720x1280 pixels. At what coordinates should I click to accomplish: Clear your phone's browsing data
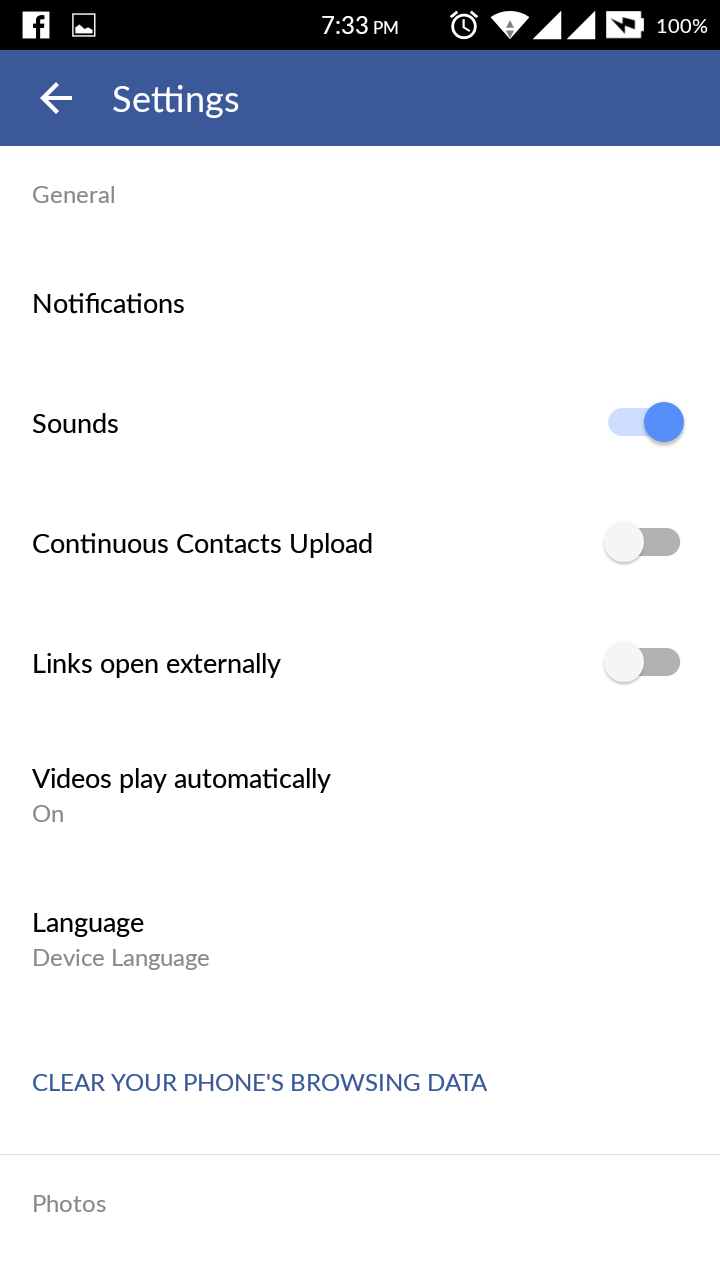(x=260, y=1082)
